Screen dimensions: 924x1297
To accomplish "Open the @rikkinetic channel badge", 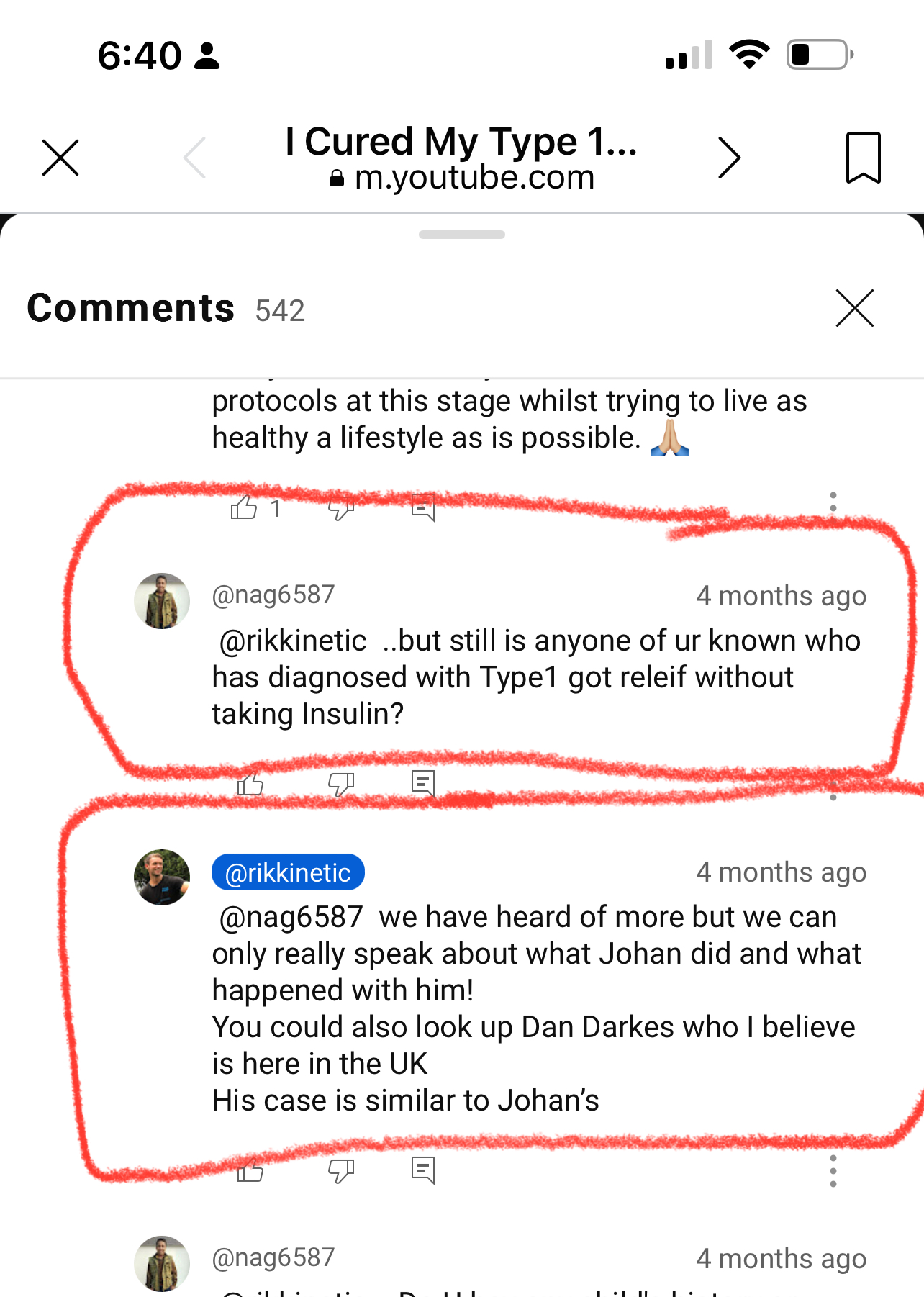I will pyautogui.click(x=288, y=873).
